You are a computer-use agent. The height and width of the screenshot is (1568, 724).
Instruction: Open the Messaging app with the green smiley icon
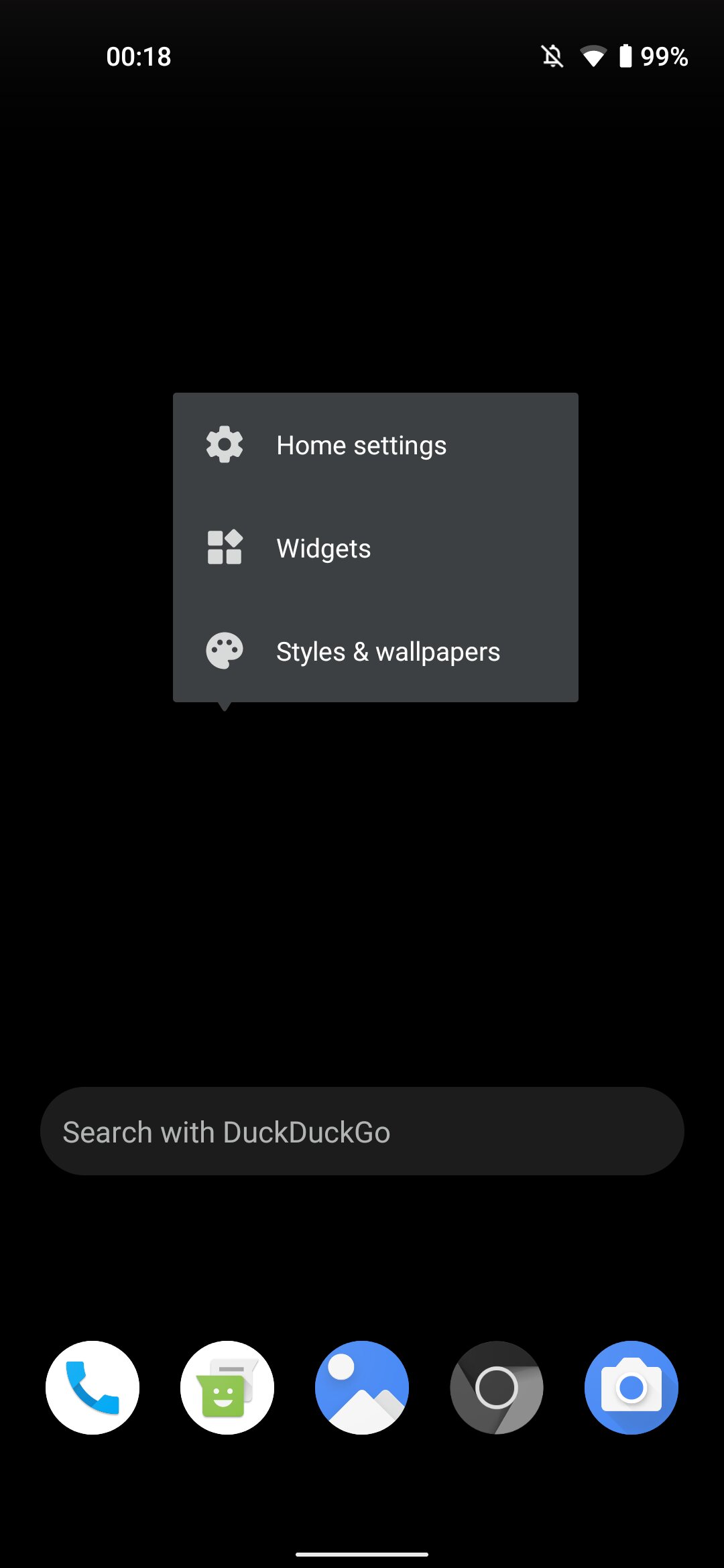point(227,1388)
